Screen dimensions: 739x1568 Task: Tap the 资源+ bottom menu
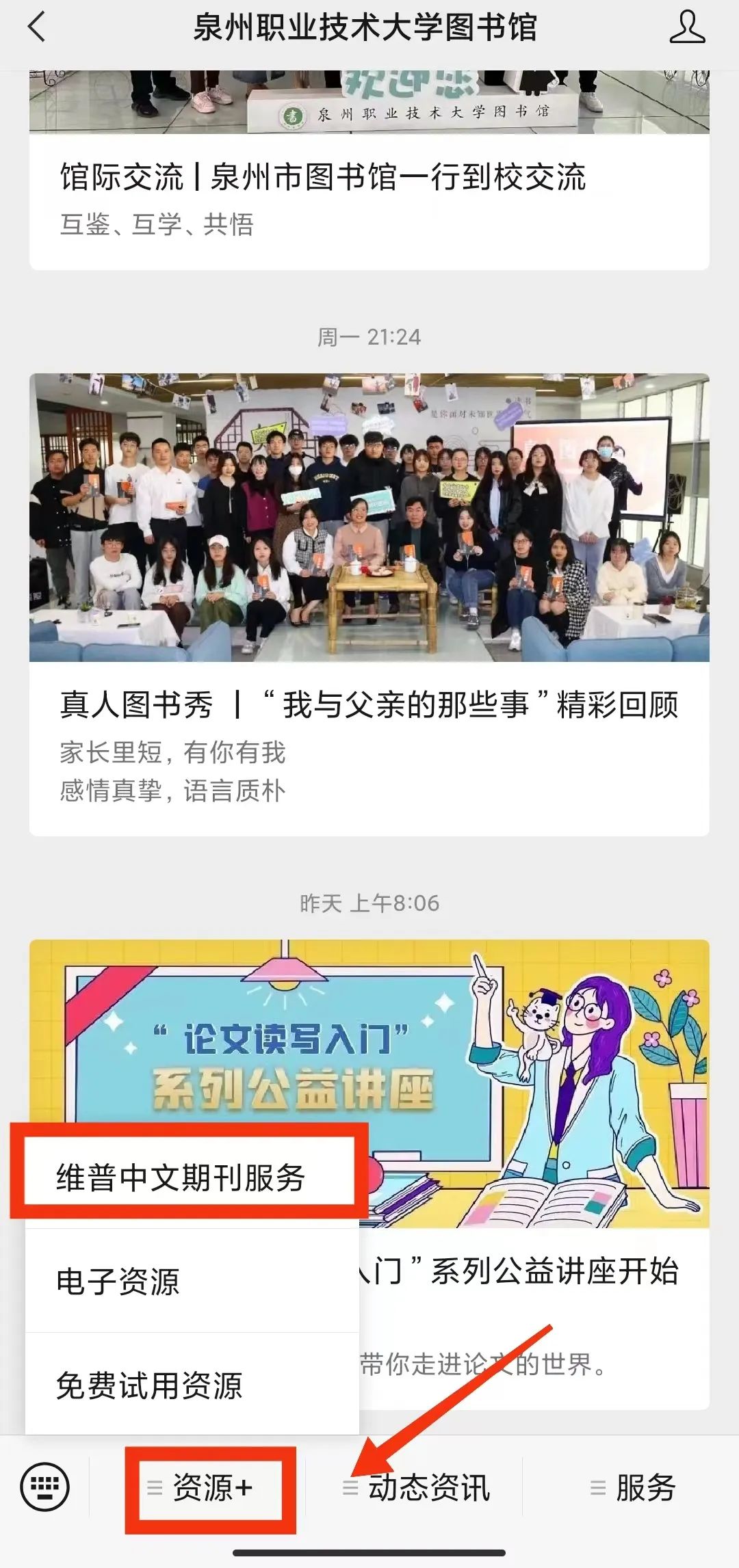tap(211, 1488)
